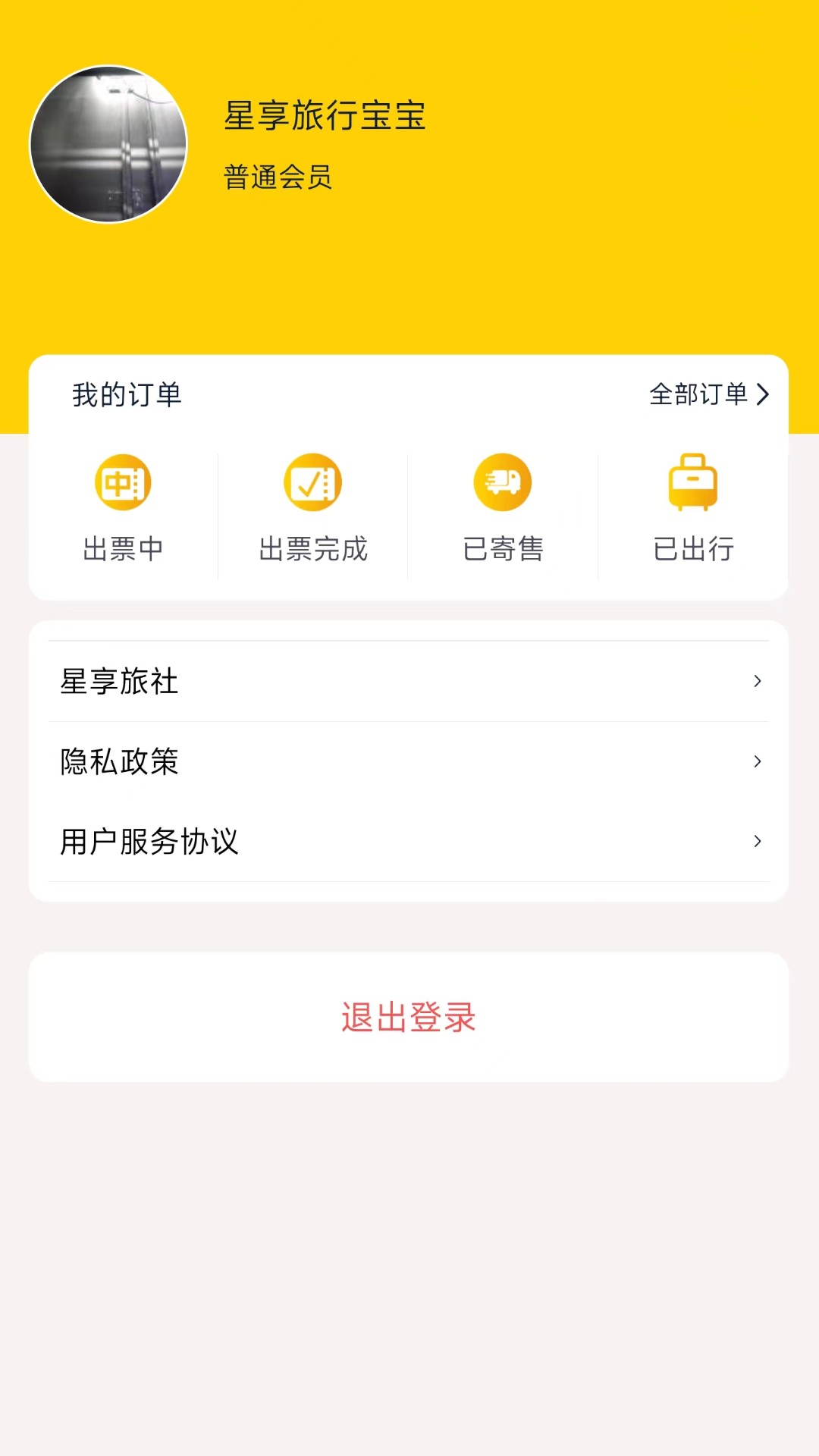Expand the 全部订单 chevron arrow
This screenshot has height=1456, width=819.
(764, 394)
